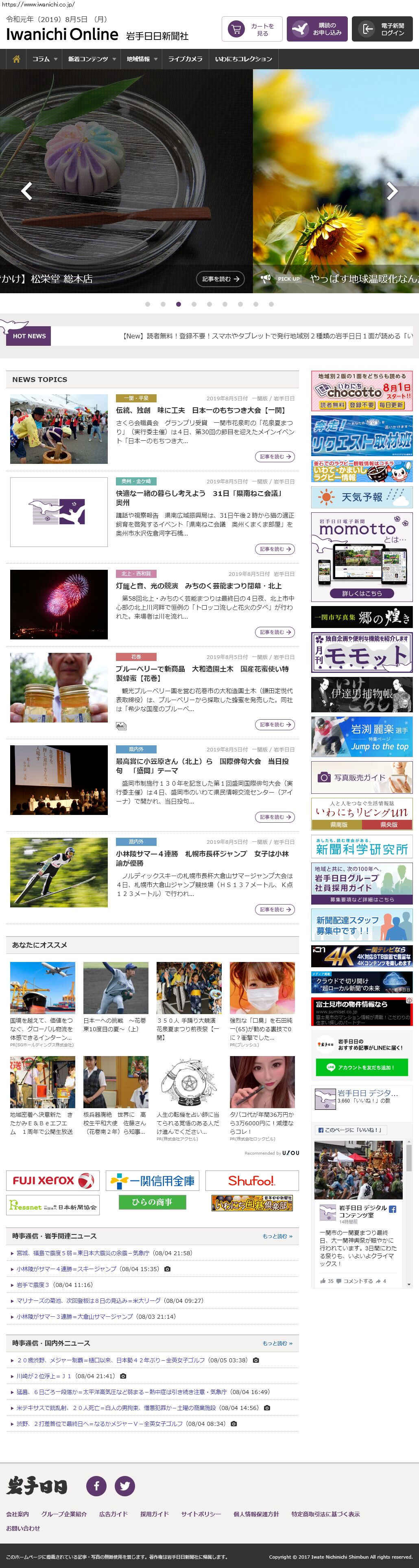419x1568 pixels.
Task: Expand the 地域情報 menu
Action: [142, 59]
